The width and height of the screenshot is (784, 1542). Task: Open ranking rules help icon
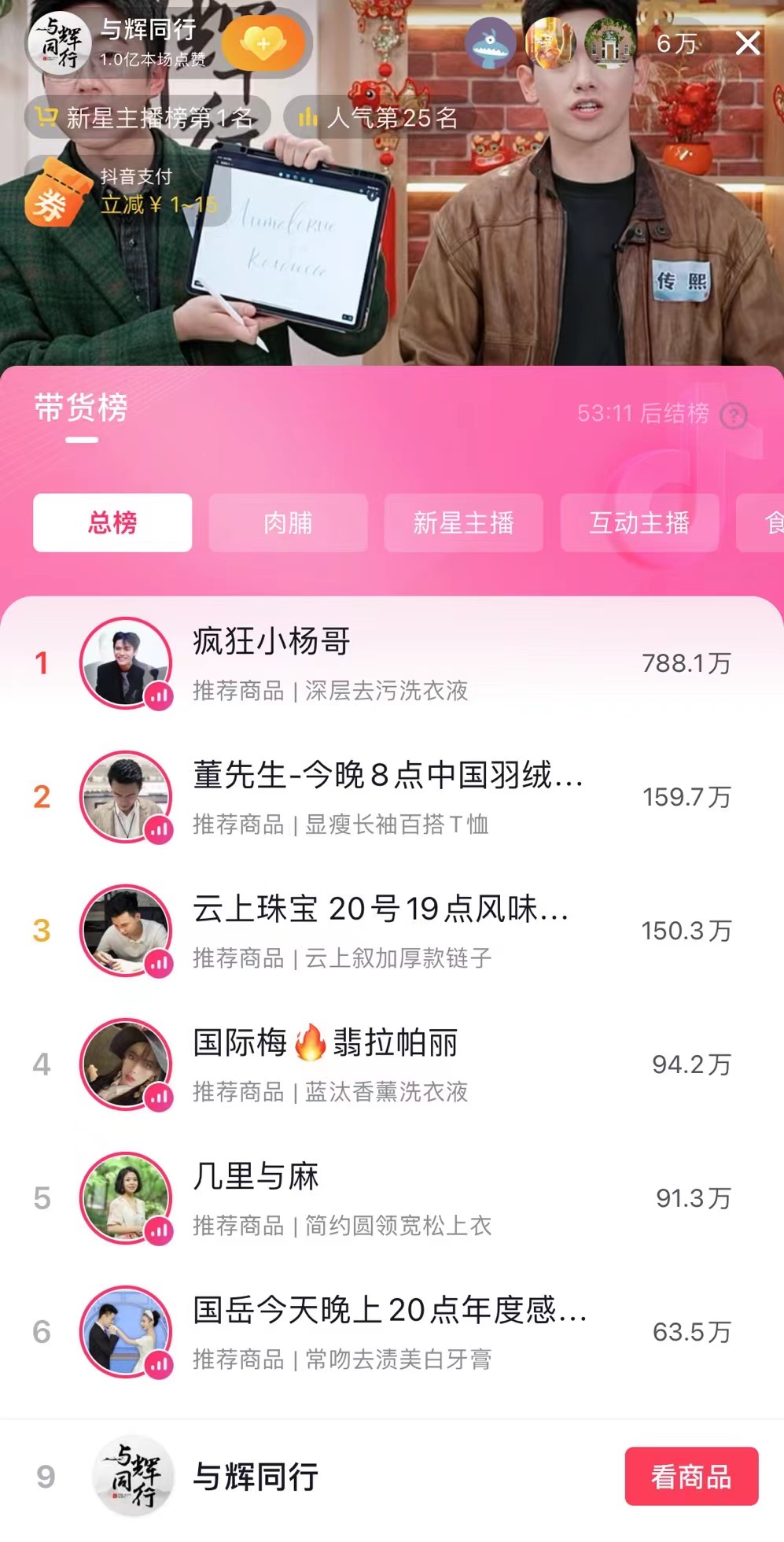click(734, 415)
